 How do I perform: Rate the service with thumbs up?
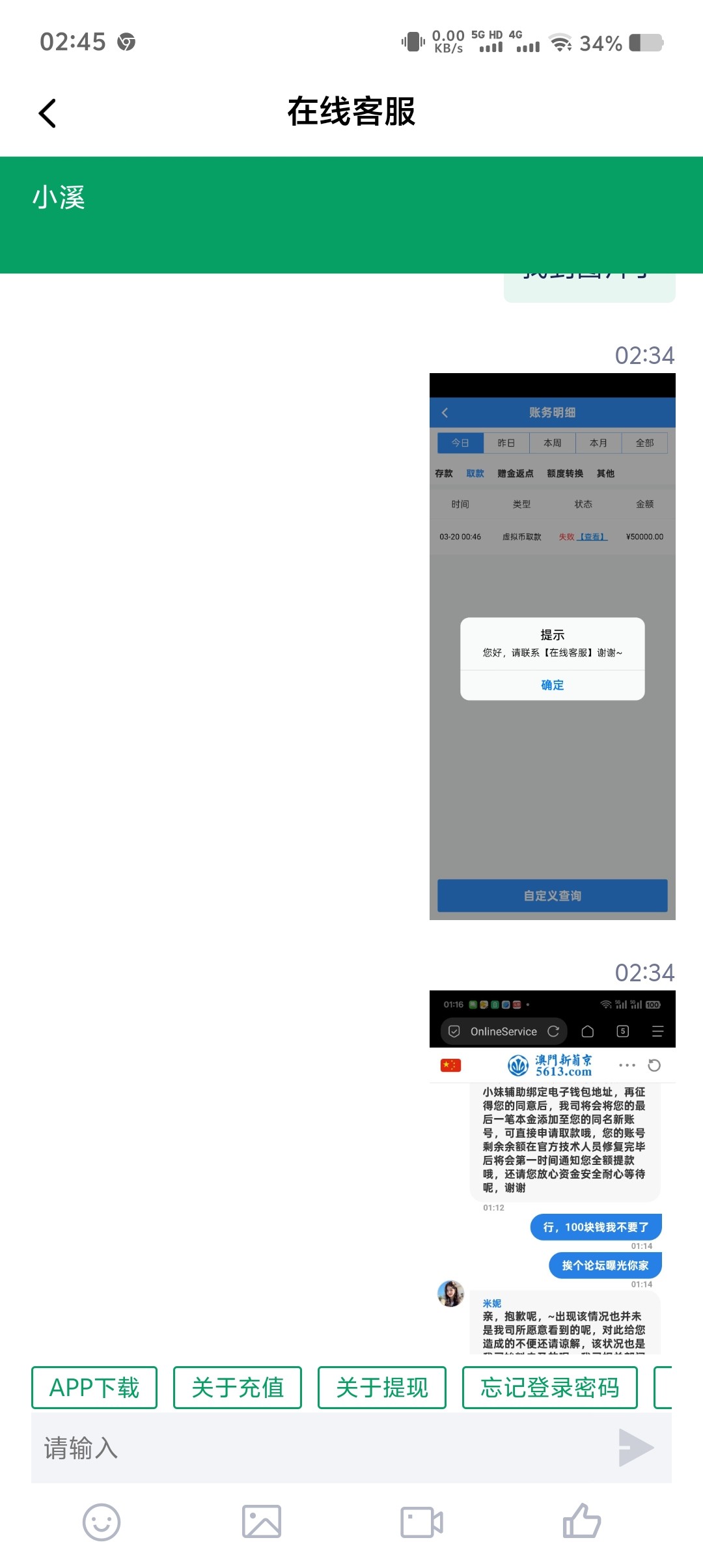click(582, 1521)
